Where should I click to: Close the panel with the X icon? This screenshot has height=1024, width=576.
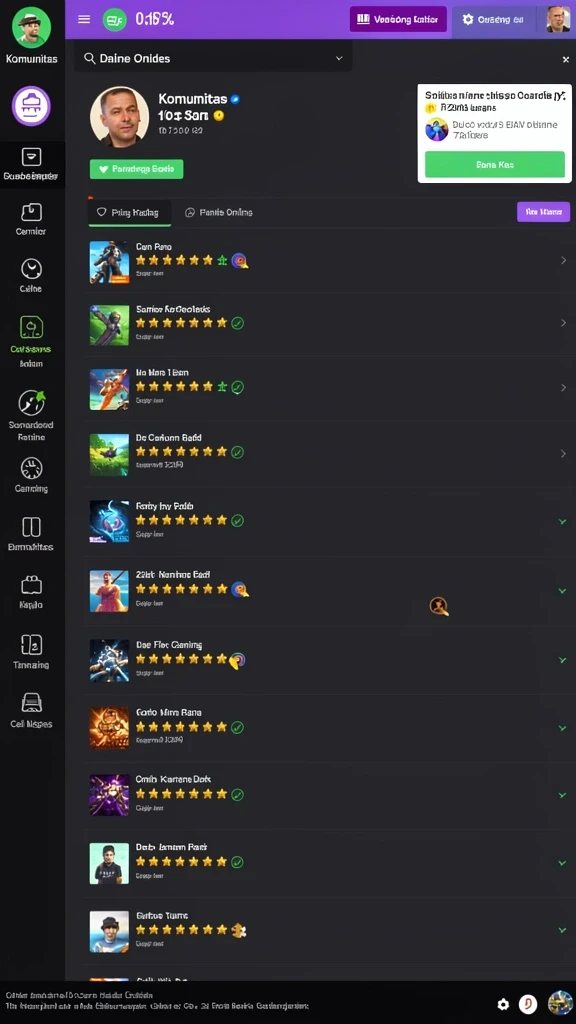tap(566, 59)
